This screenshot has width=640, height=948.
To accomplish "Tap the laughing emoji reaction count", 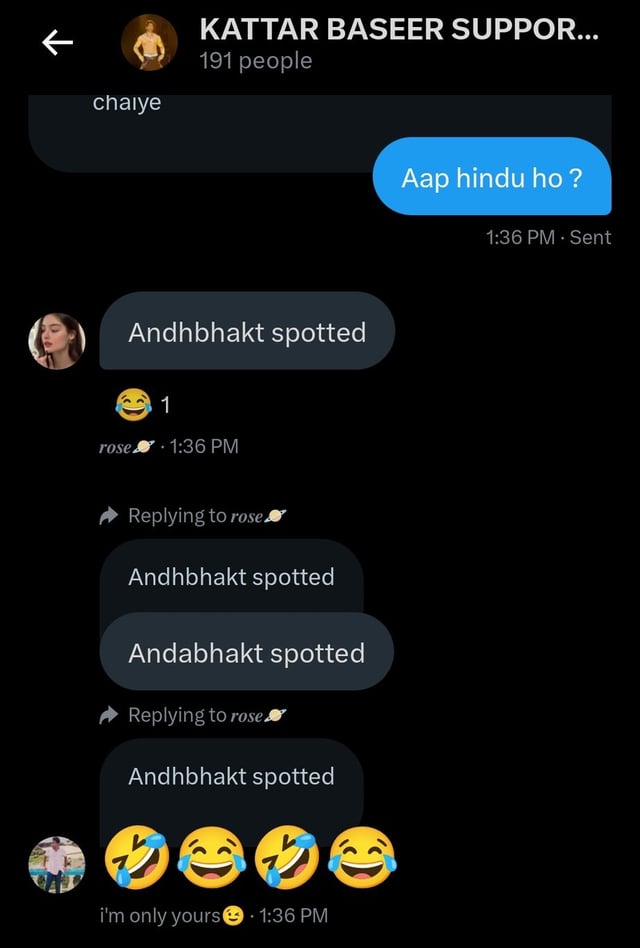I will 145,405.
